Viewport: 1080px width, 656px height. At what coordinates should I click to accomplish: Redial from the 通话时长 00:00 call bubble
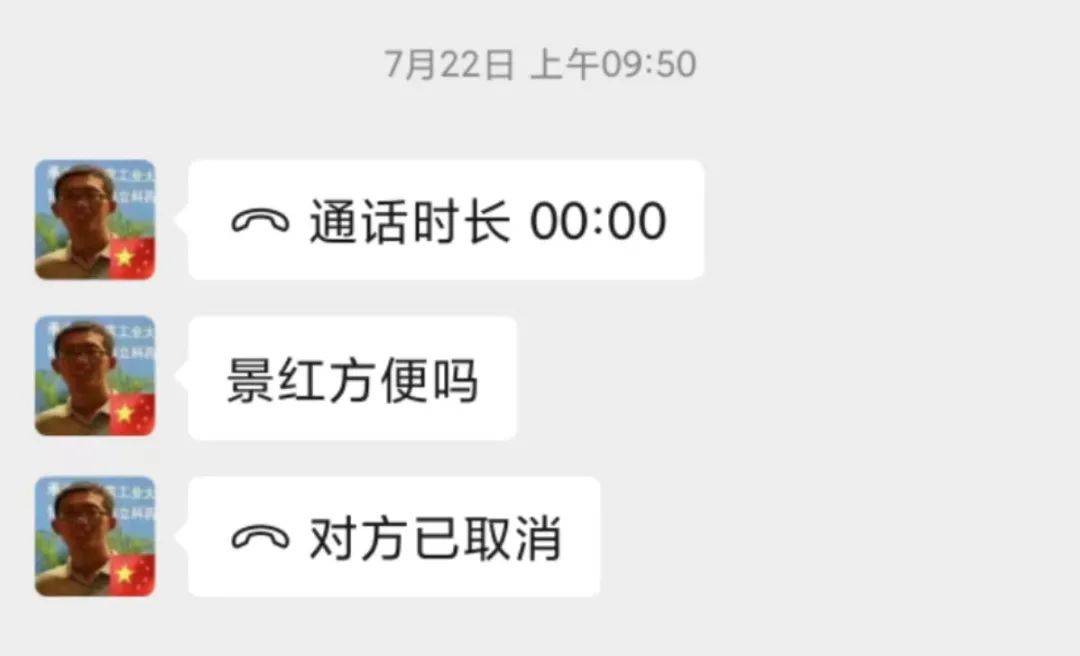click(x=446, y=220)
